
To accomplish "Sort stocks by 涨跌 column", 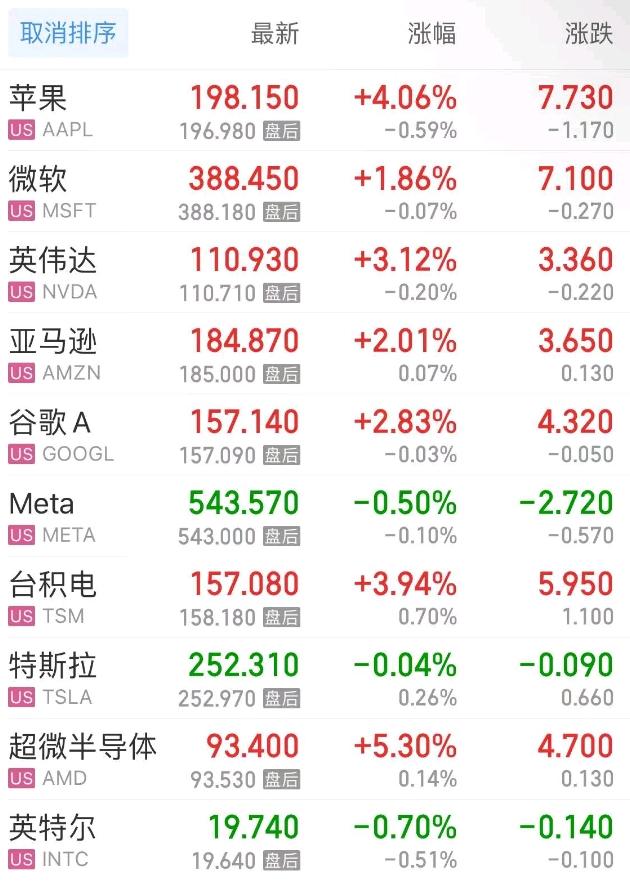I will 588,33.
